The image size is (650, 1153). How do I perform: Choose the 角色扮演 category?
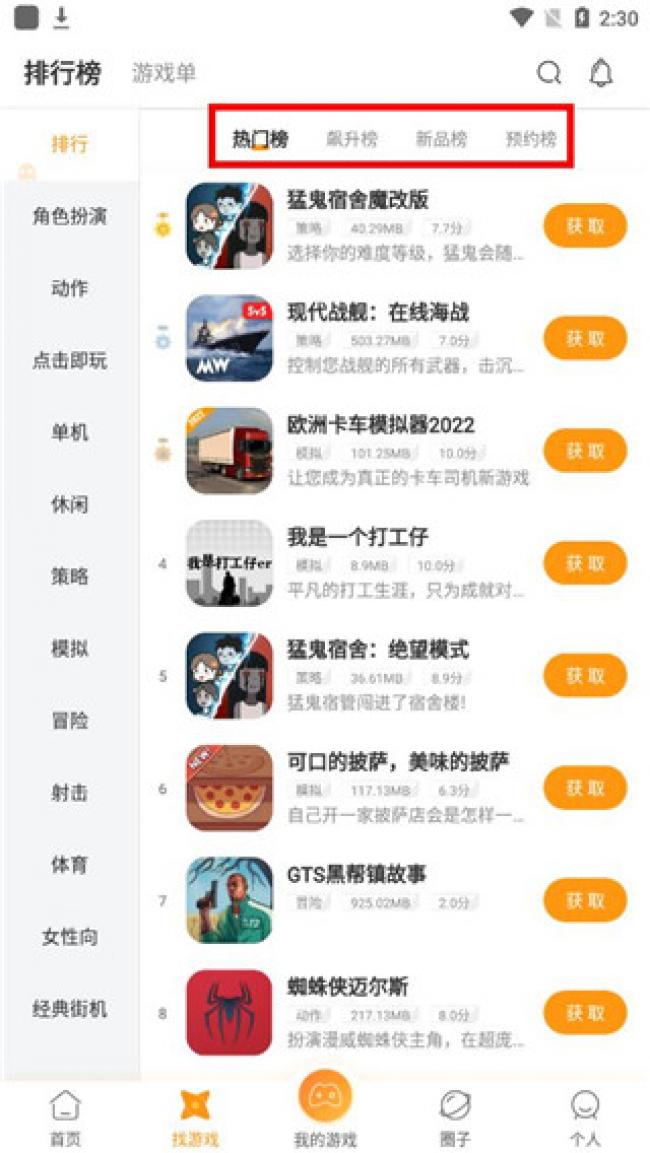(x=70, y=216)
